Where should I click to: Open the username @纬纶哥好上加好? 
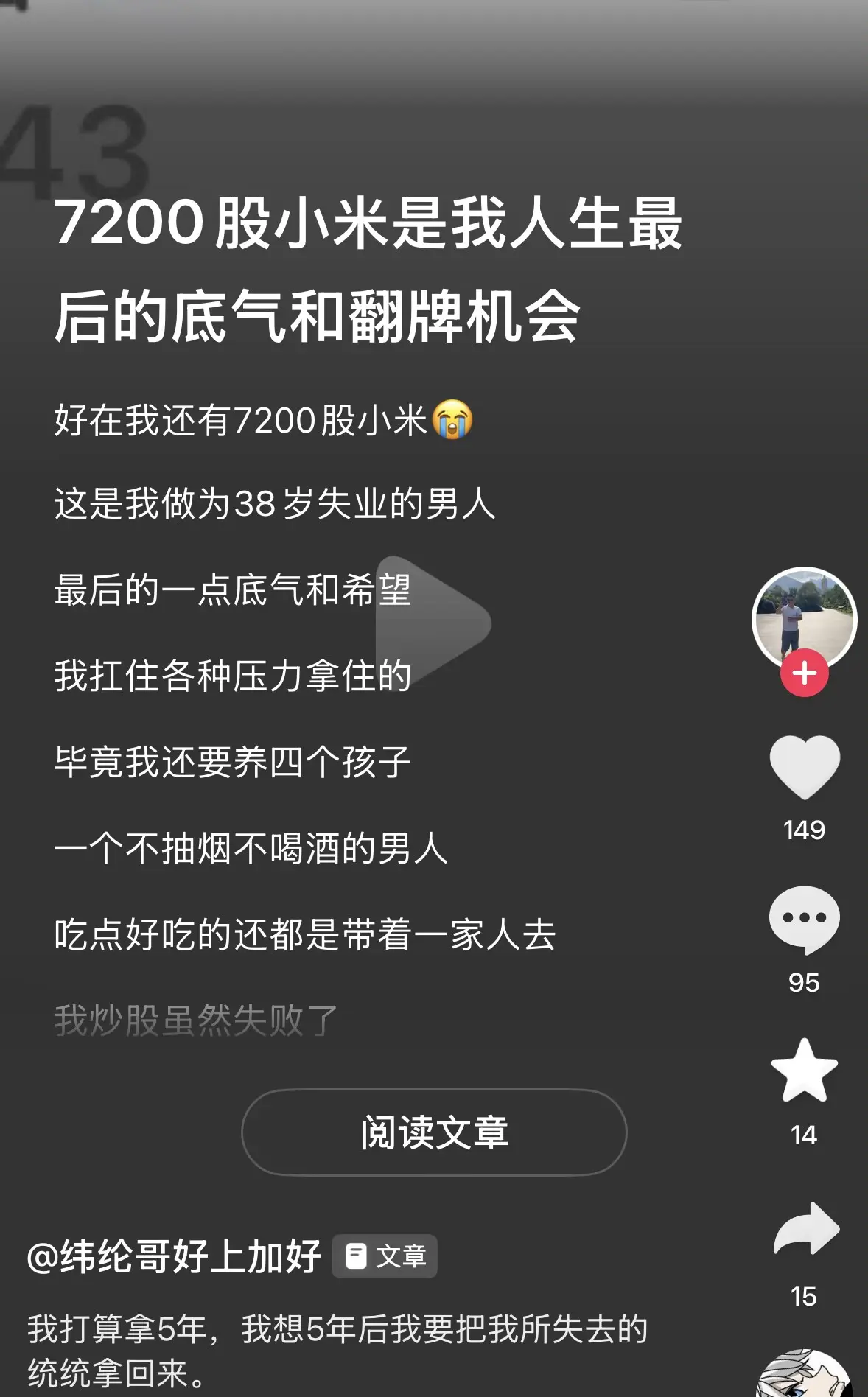pos(174,1256)
